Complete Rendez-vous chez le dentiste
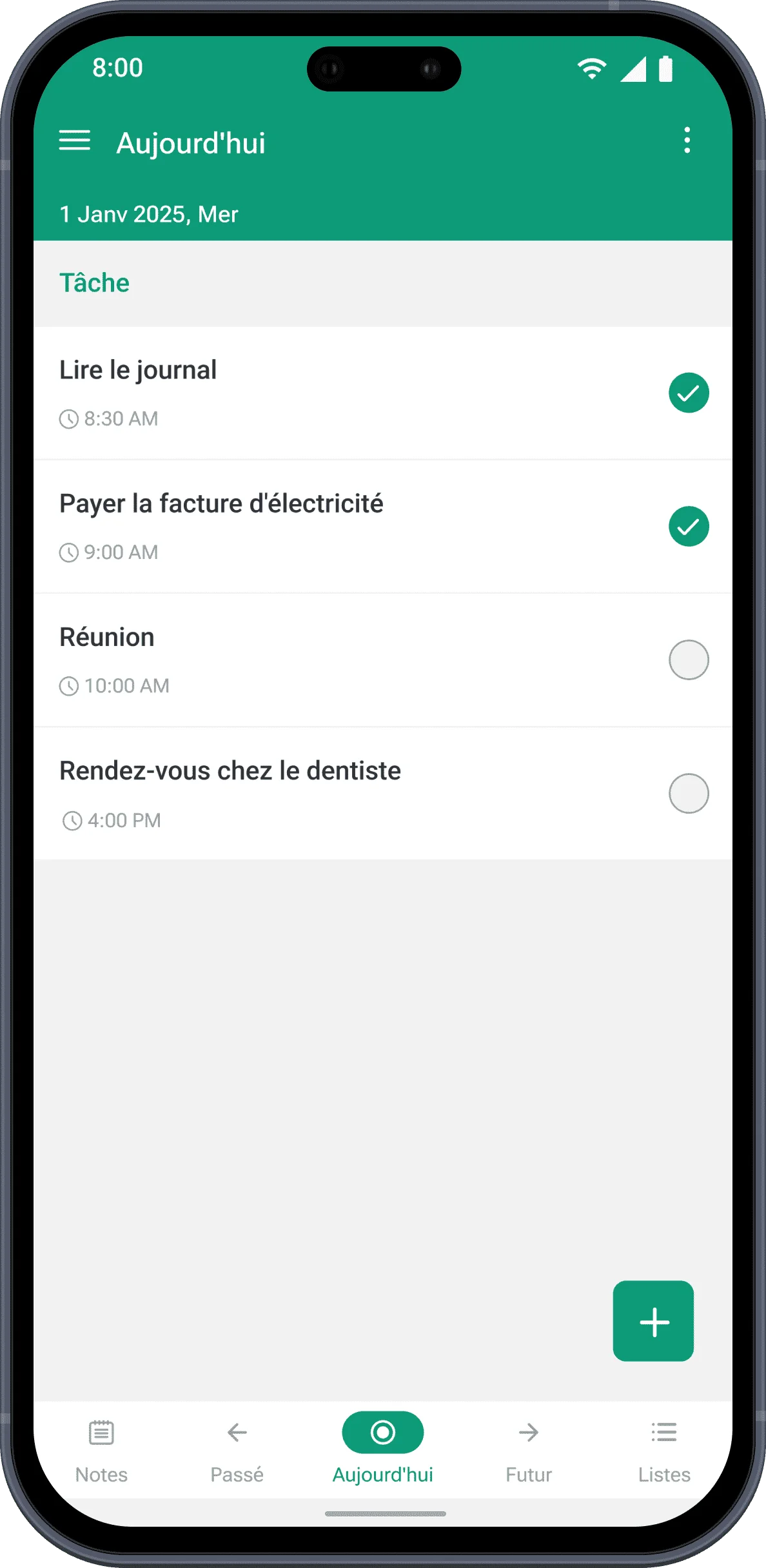Viewport: 766px width, 1568px height. [688, 794]
